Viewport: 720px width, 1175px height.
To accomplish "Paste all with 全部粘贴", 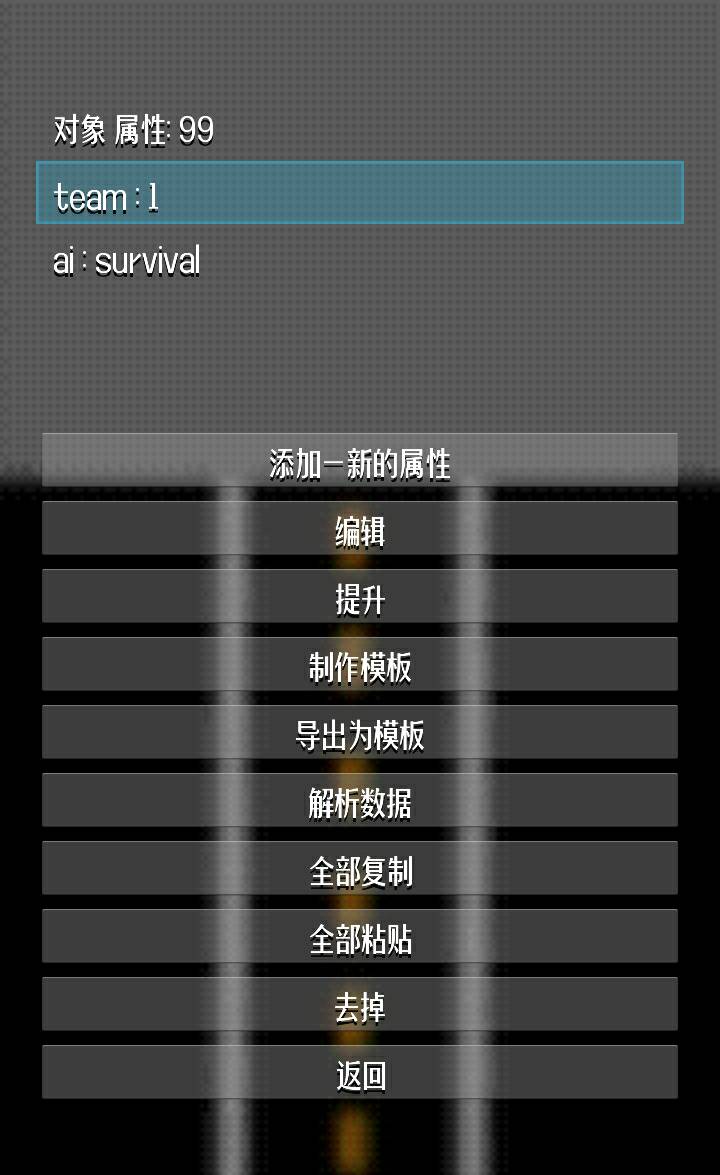I will 360,939.
